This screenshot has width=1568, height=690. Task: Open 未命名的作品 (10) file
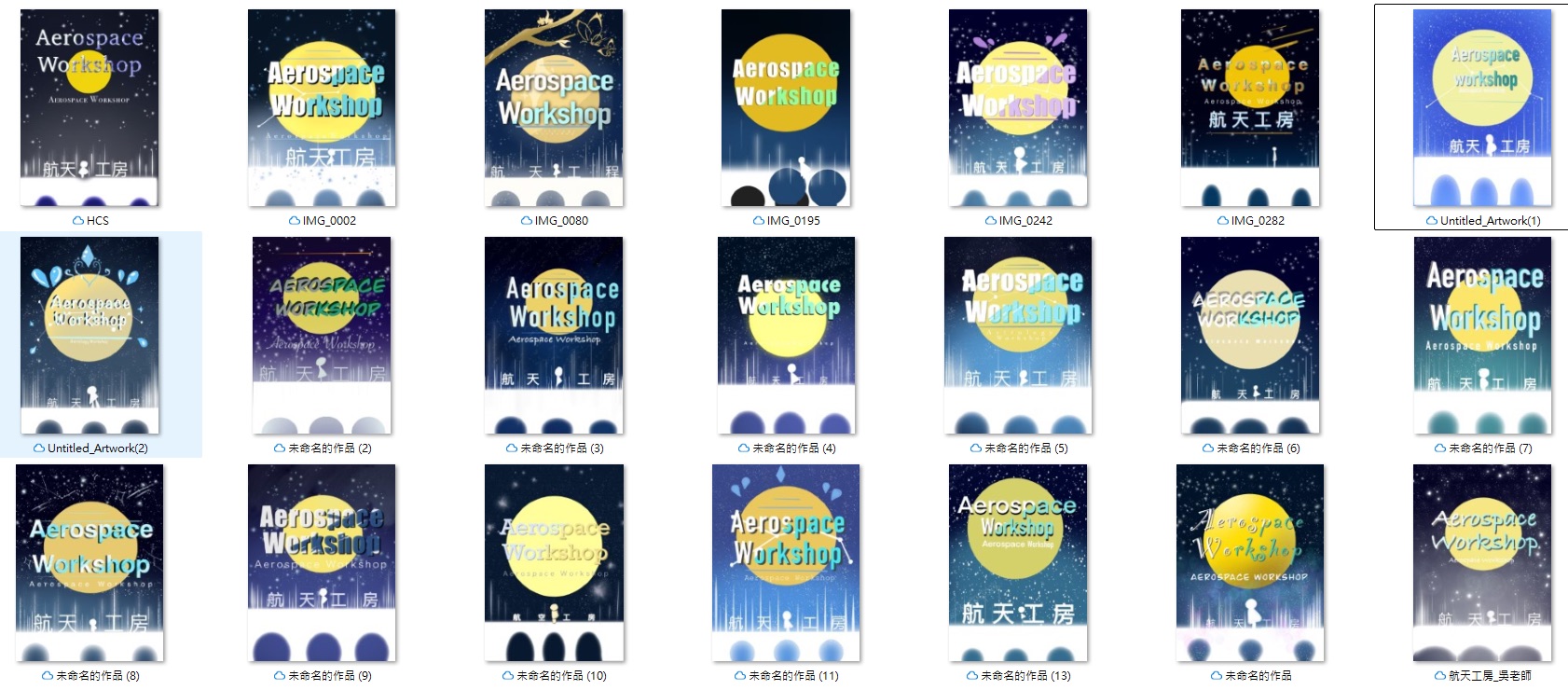[554, 562]
